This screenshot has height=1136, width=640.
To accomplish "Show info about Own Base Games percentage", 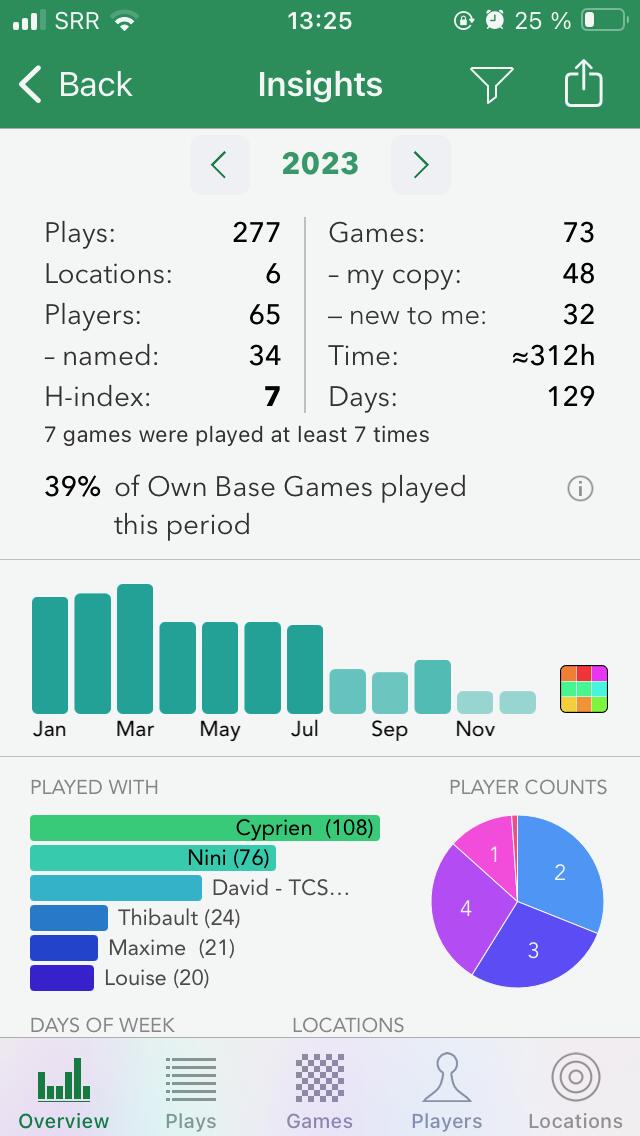I will pos(580,488).
